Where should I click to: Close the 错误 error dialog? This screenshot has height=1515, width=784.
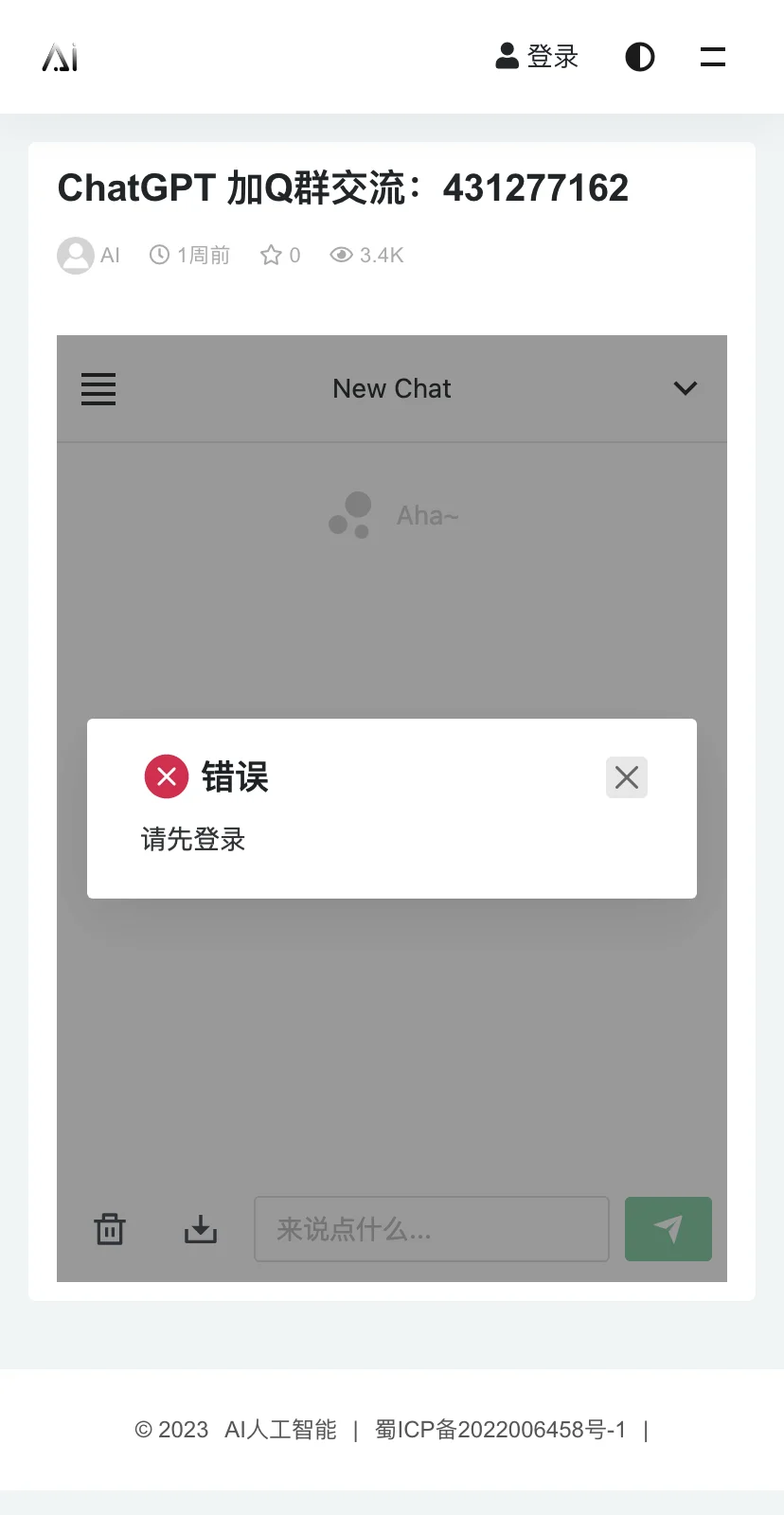coord(627,777)
